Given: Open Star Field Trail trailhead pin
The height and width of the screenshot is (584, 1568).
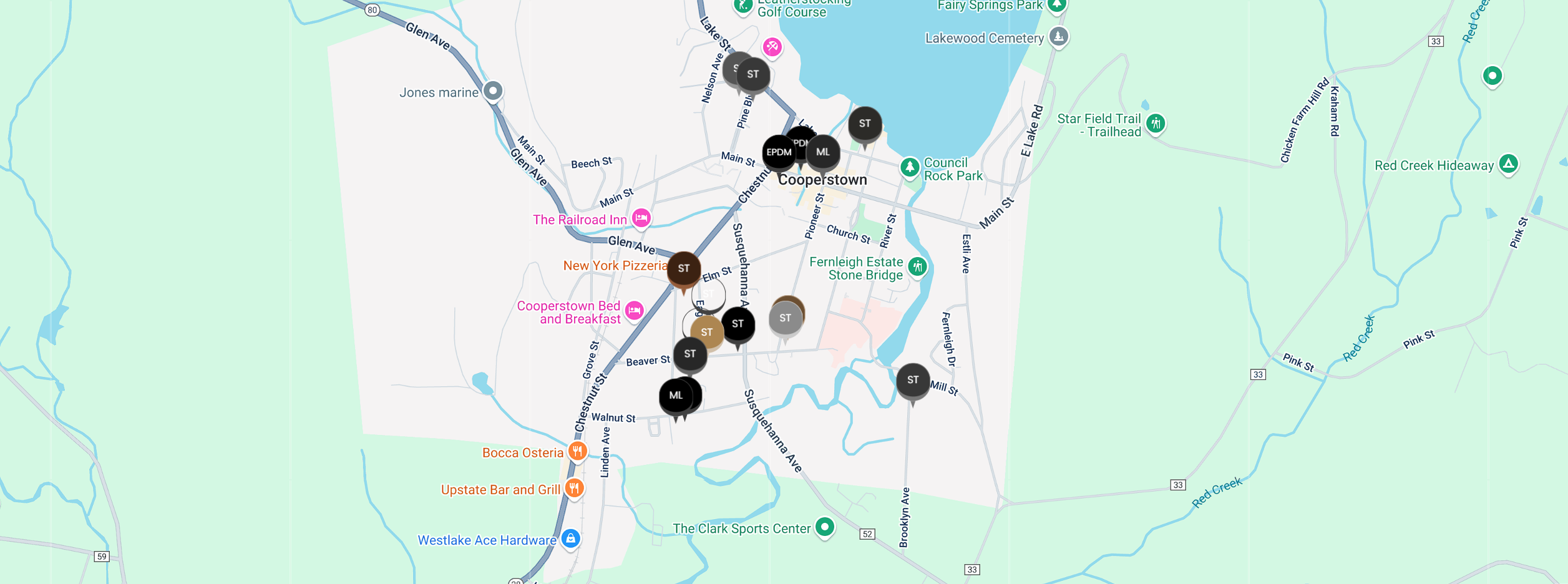Looking at the screenshot, I should pos(1156,124).
